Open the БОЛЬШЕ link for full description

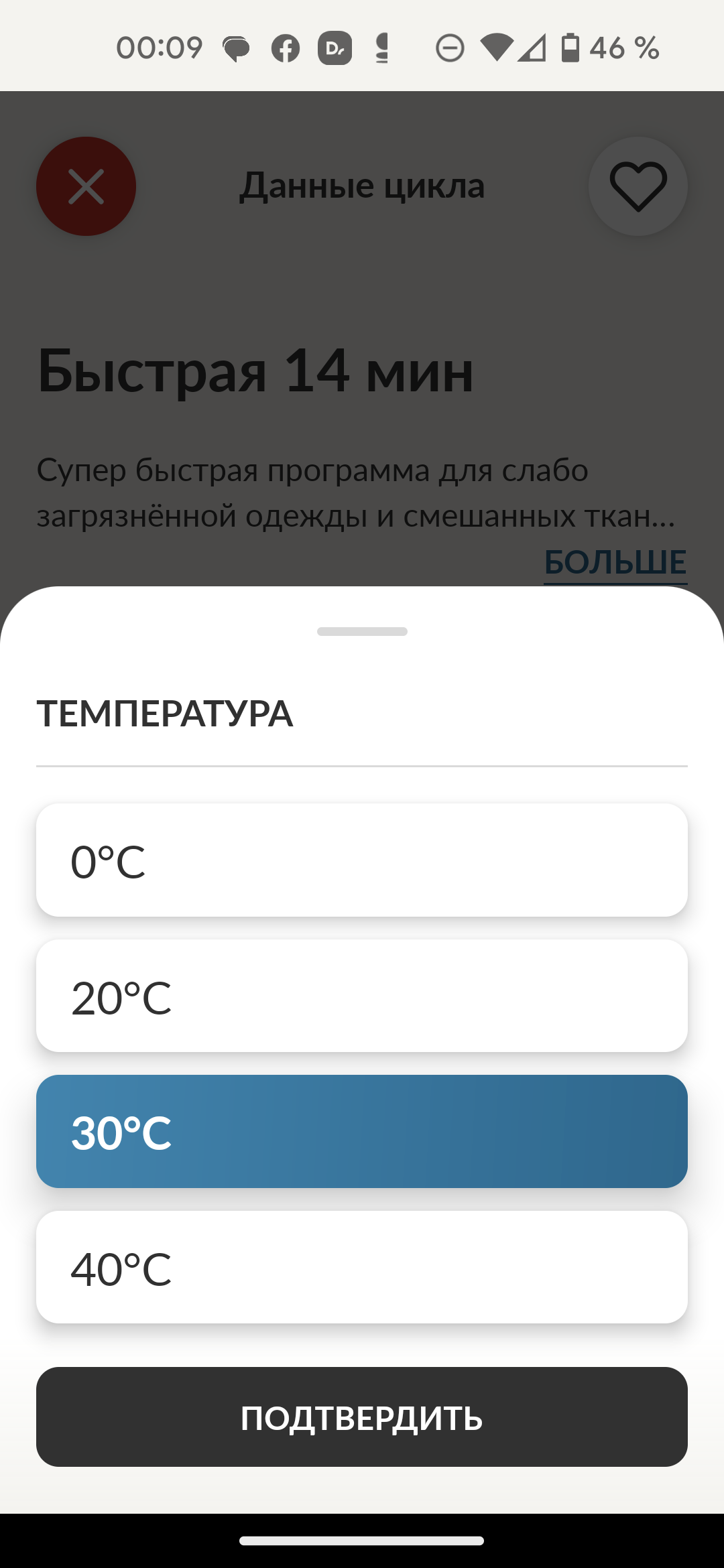point(615,562)
